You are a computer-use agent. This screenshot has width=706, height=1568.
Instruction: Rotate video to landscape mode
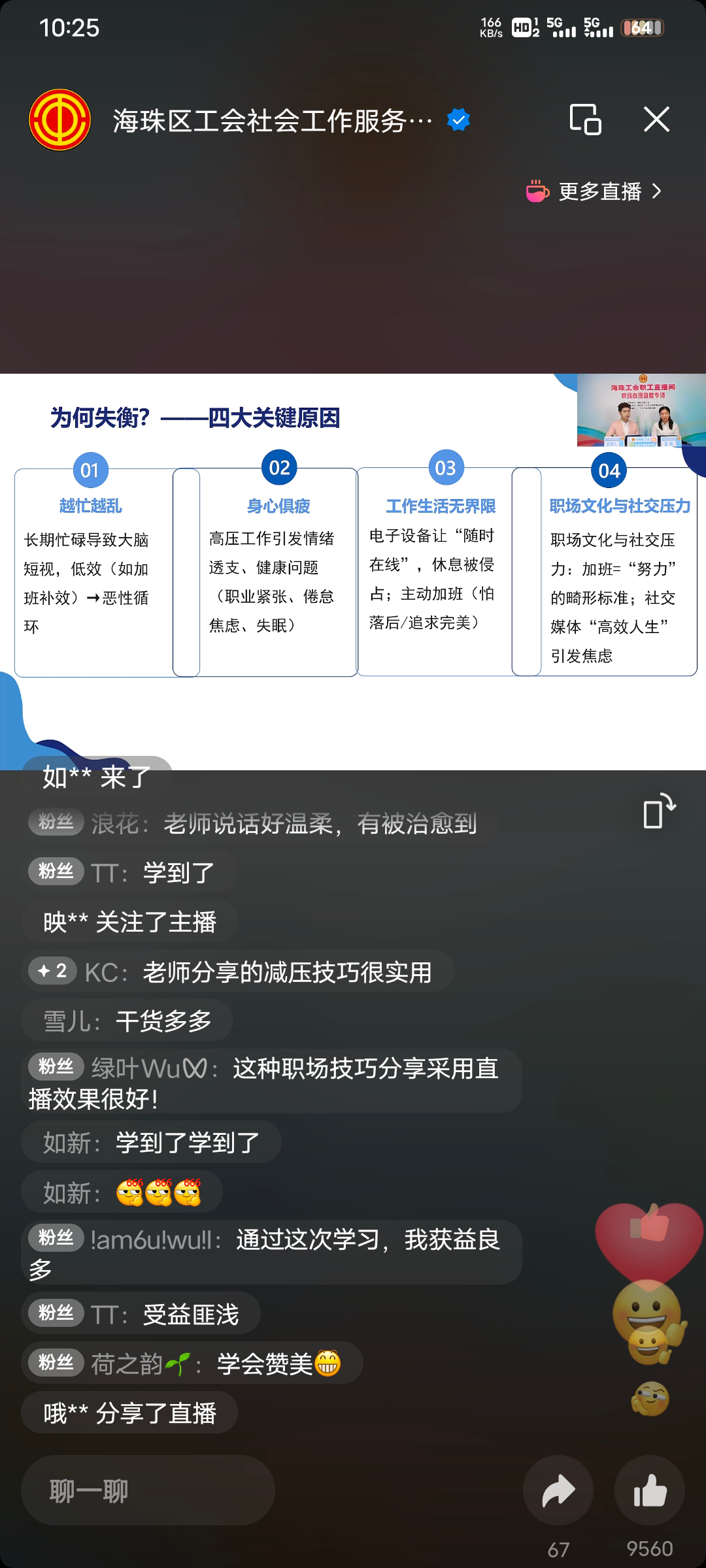click(658, 811)
